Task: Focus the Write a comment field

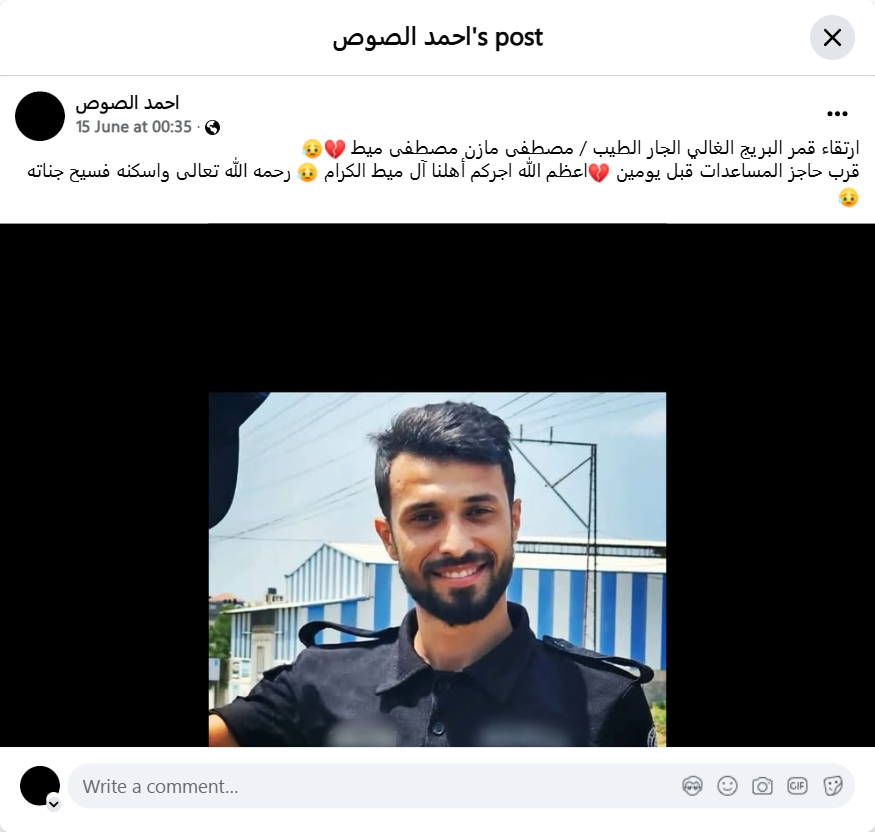Action: (370, 786)
